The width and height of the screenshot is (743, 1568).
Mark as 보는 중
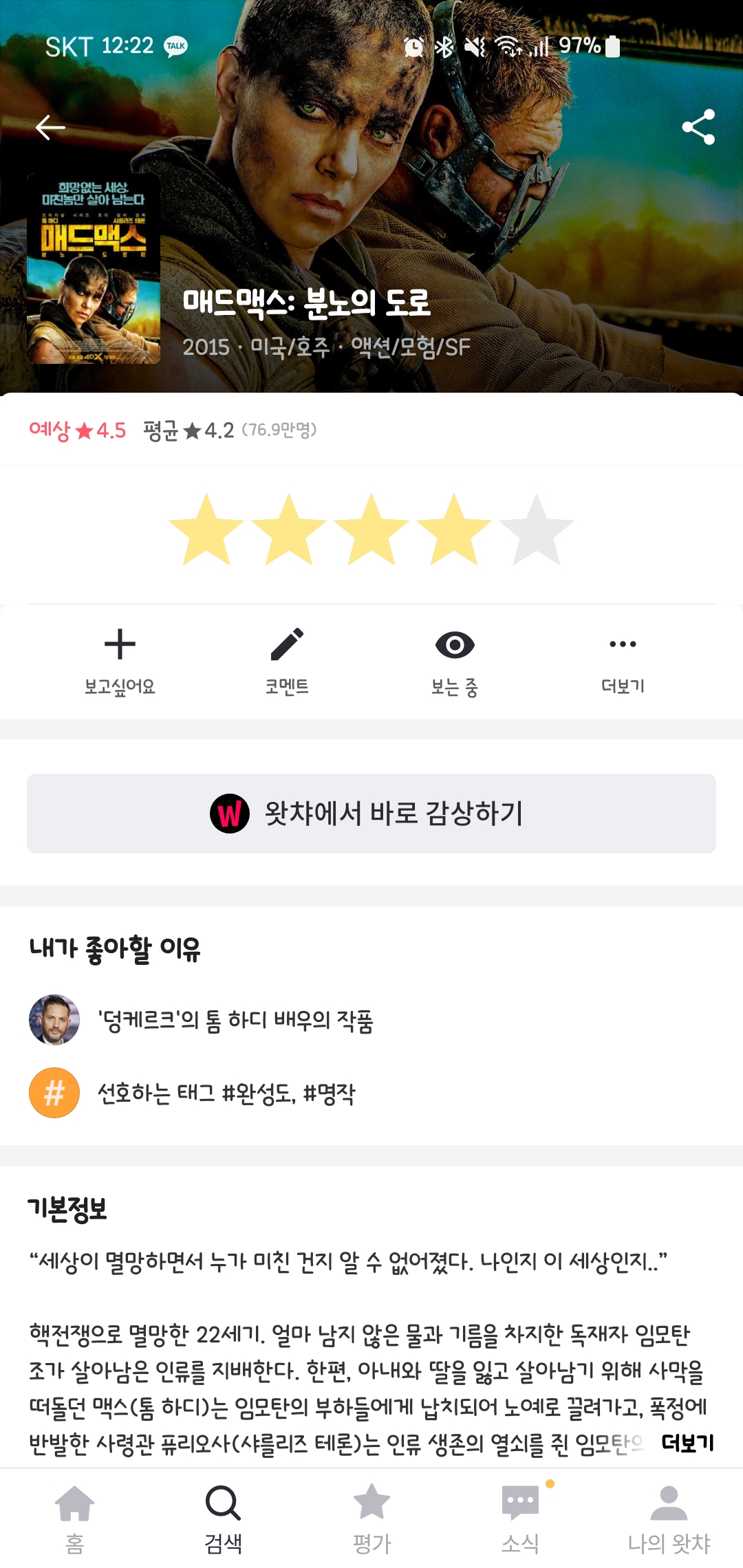tap(455, 660)
